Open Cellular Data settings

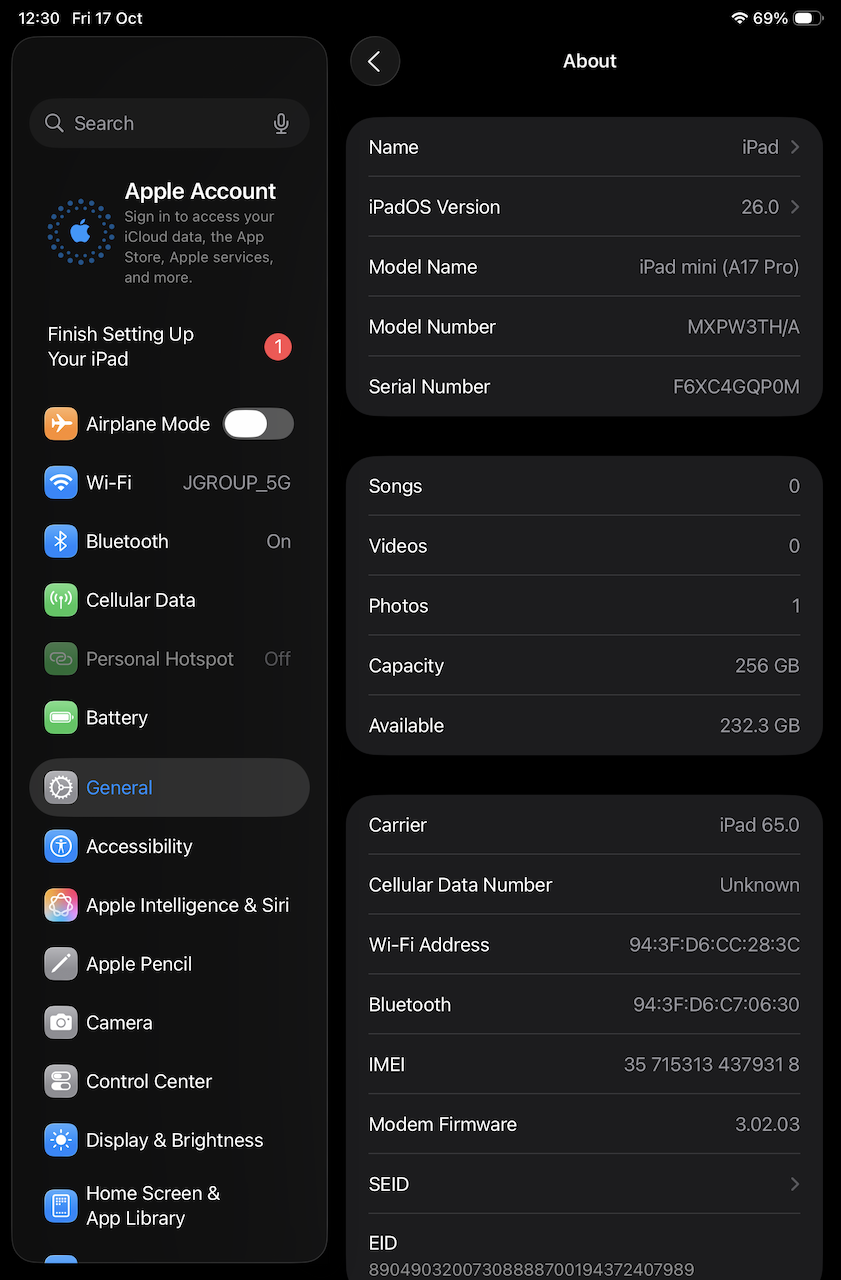[170, 600]
